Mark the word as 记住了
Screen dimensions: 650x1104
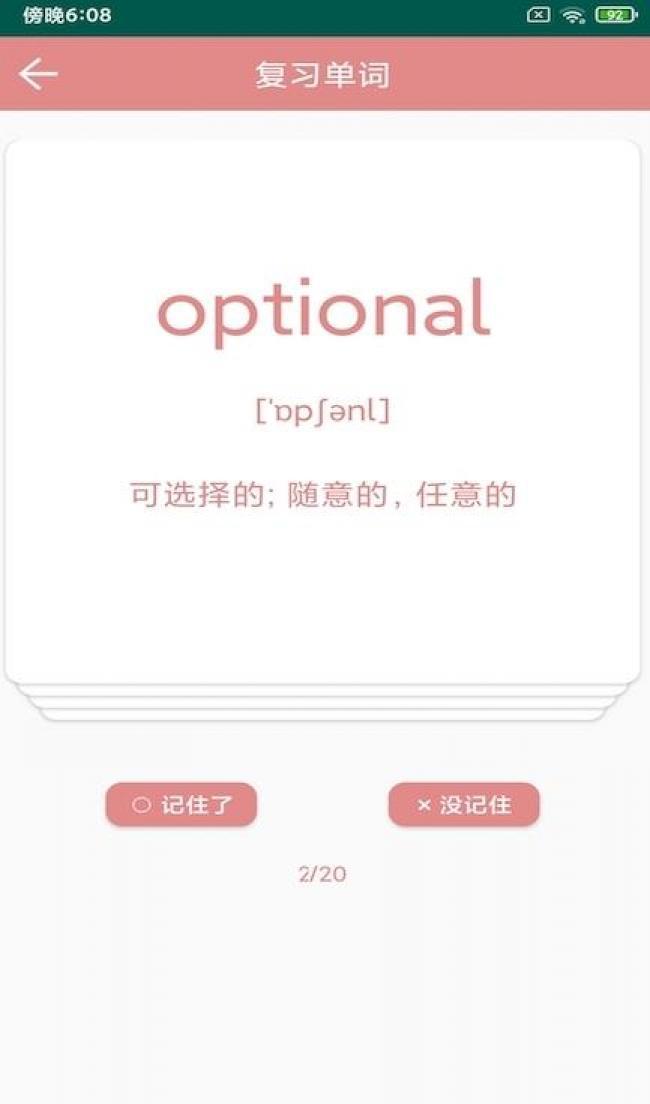tap(181, 805)
